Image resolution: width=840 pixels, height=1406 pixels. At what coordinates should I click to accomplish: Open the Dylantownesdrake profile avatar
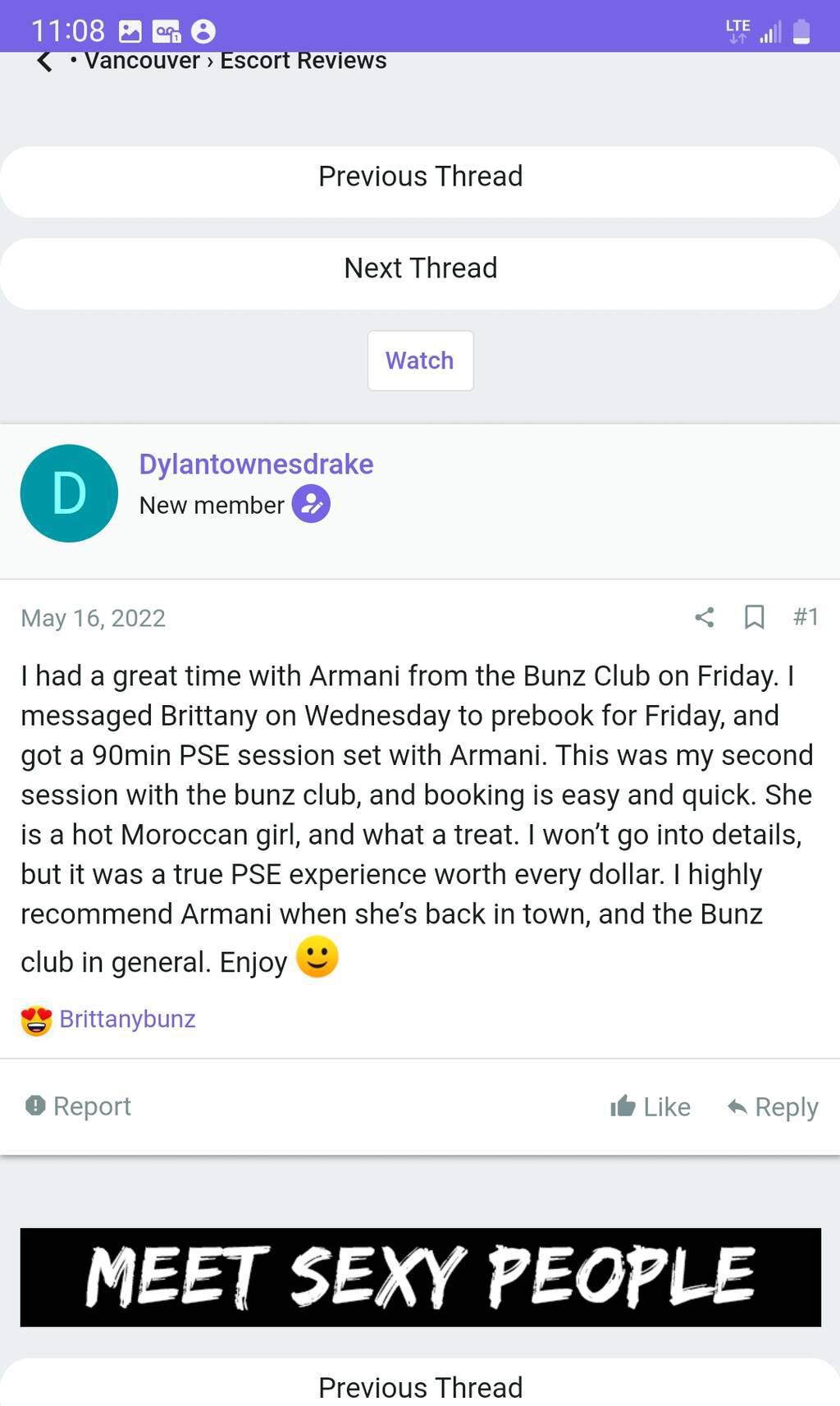tap(69, 493)
